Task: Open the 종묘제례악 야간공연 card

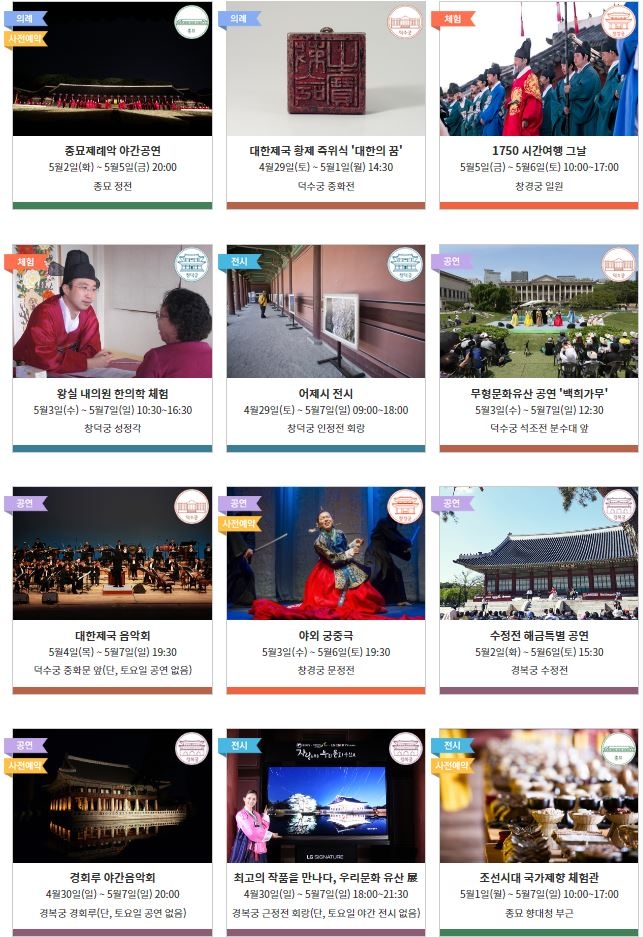Action: (112, 151)
